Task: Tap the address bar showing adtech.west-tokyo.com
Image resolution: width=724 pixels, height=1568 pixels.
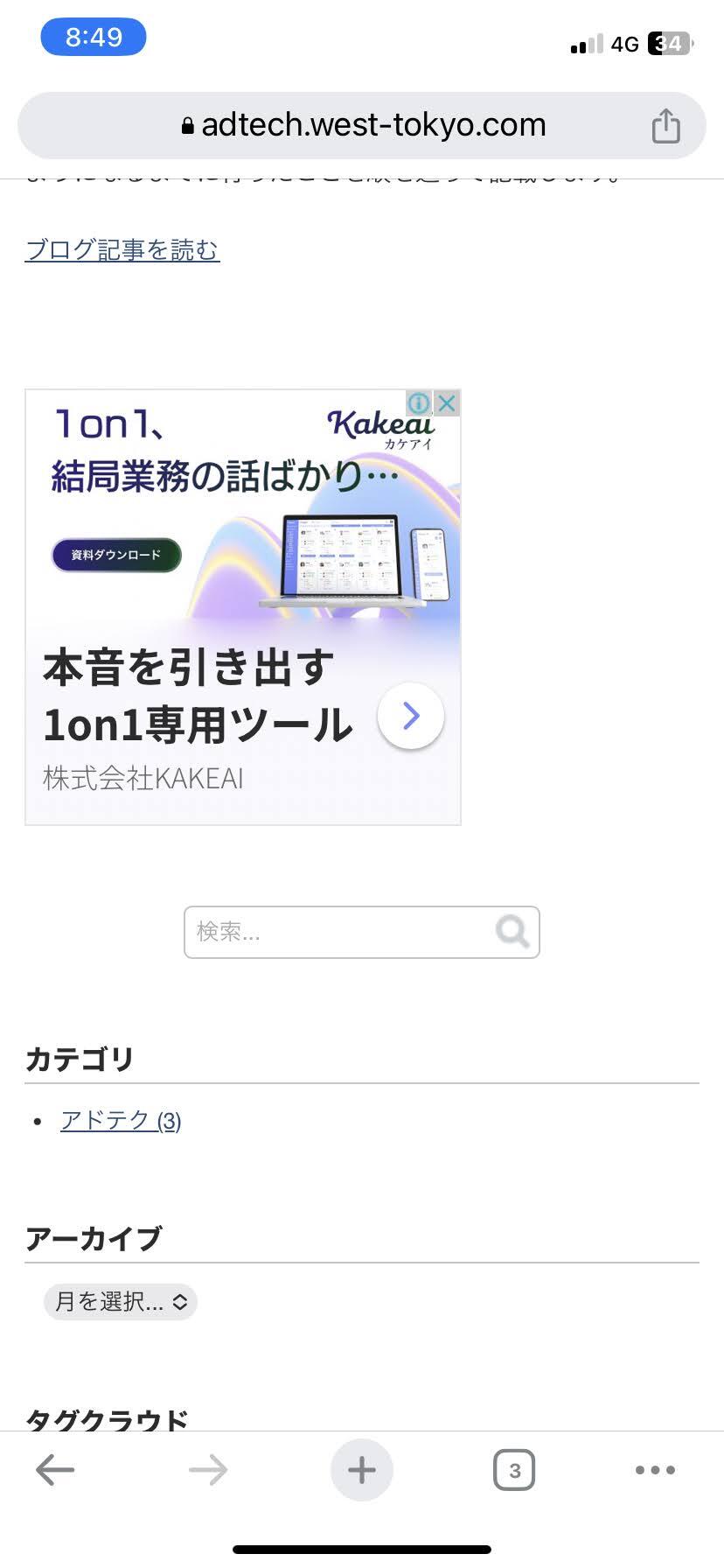Action: (x=363, y=125)
